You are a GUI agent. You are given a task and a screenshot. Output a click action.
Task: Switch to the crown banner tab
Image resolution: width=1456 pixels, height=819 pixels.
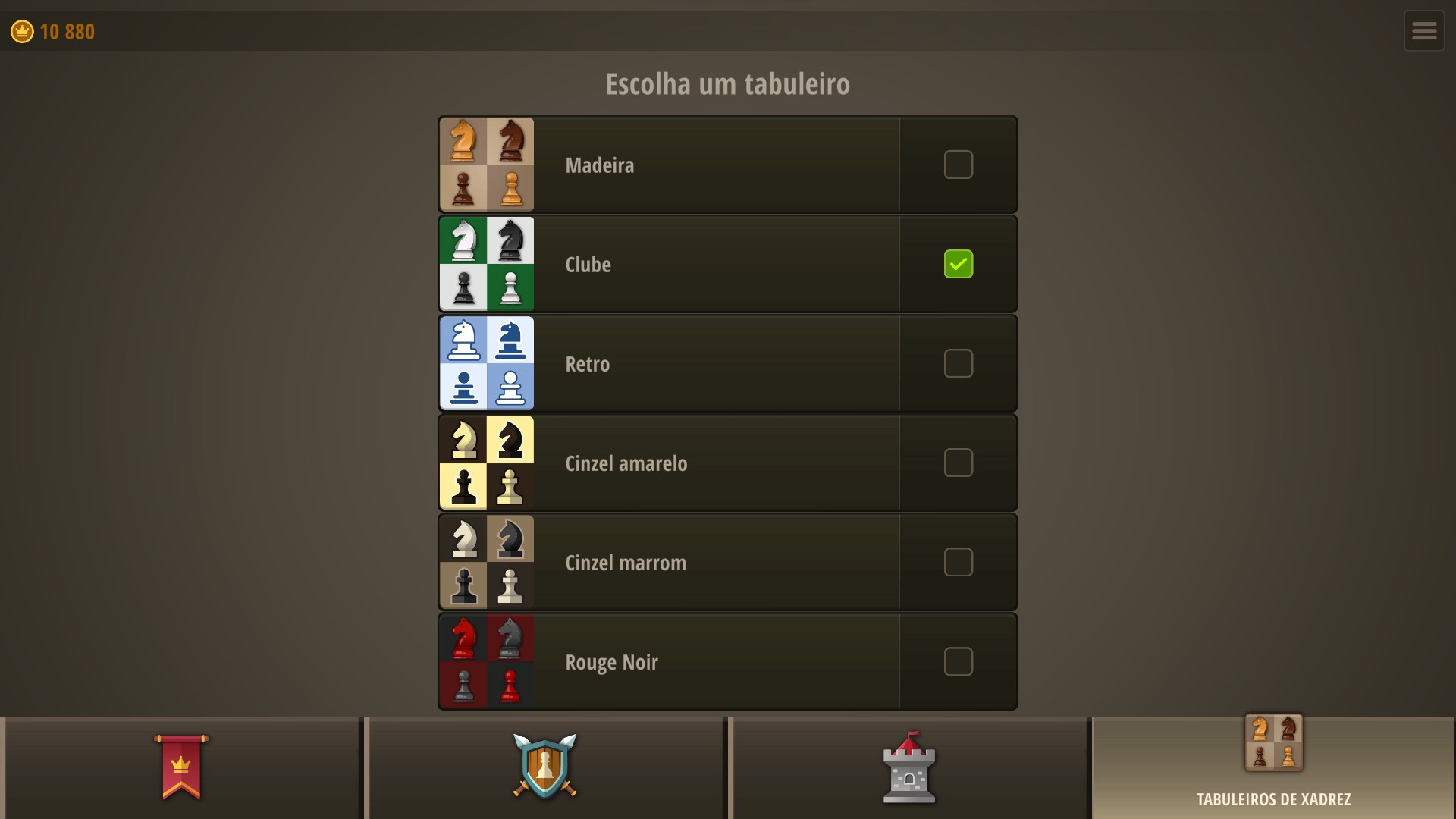(181, 767)
